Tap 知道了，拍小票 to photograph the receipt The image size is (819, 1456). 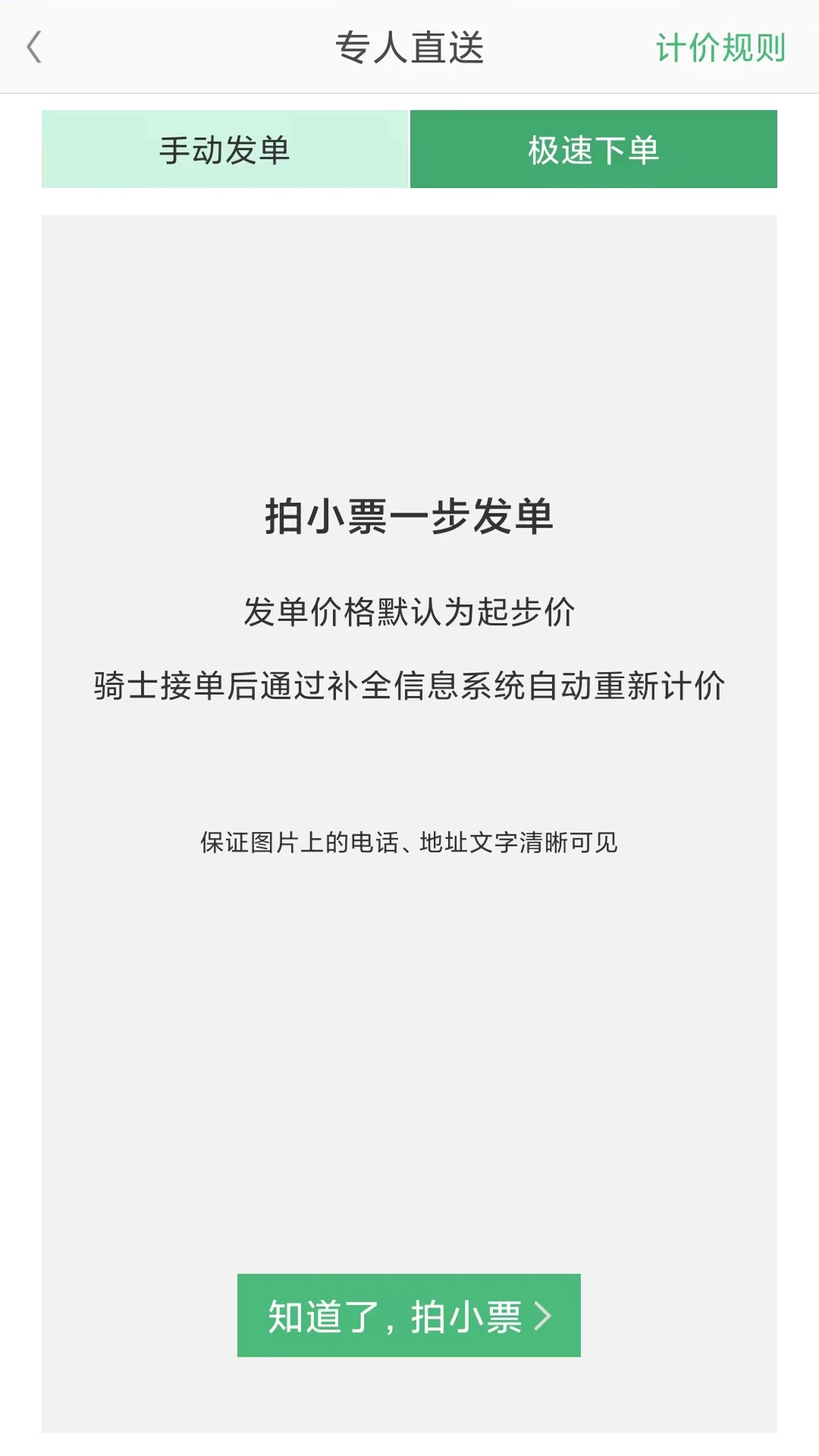(409, 1314)
